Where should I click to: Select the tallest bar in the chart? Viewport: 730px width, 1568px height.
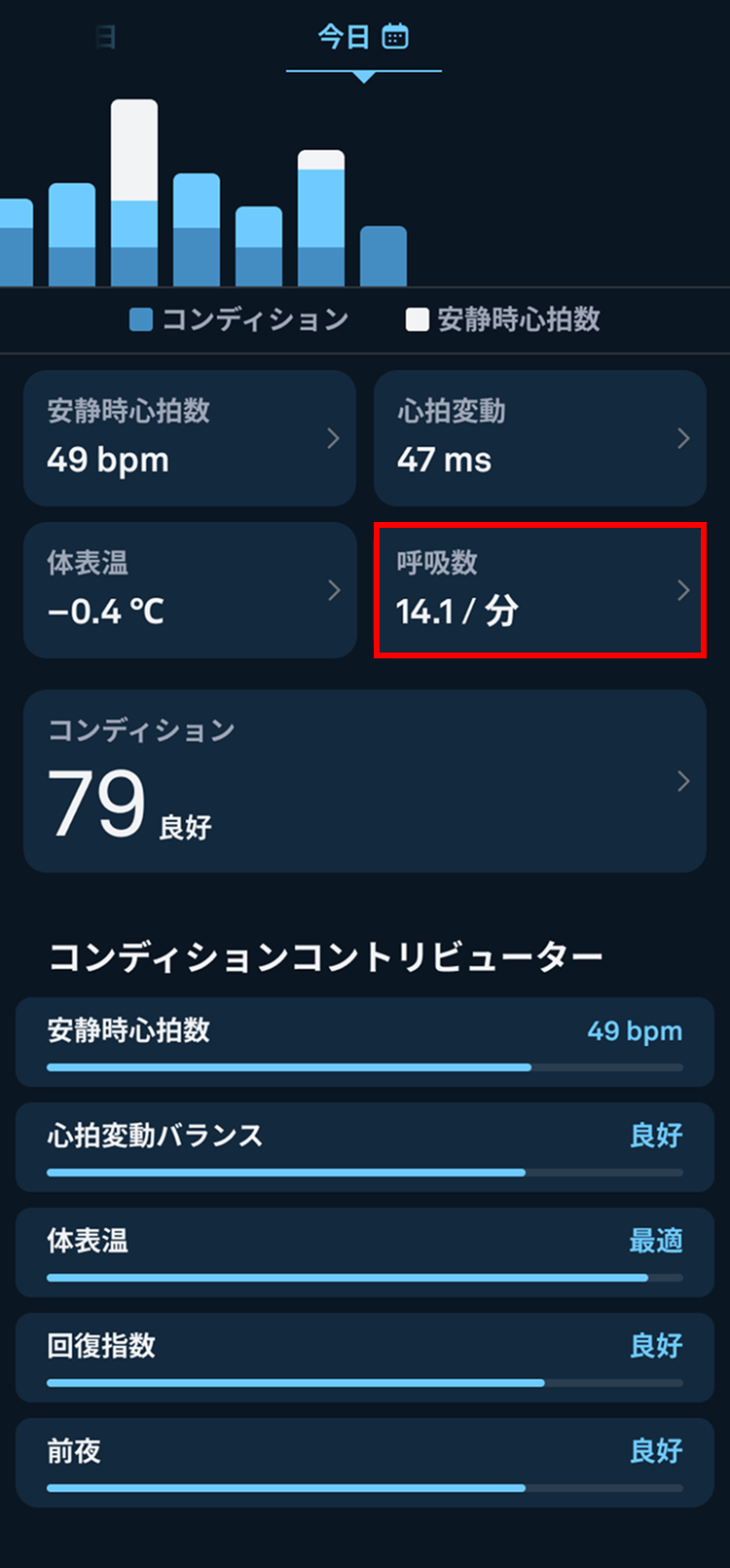[x=134, y=195]
